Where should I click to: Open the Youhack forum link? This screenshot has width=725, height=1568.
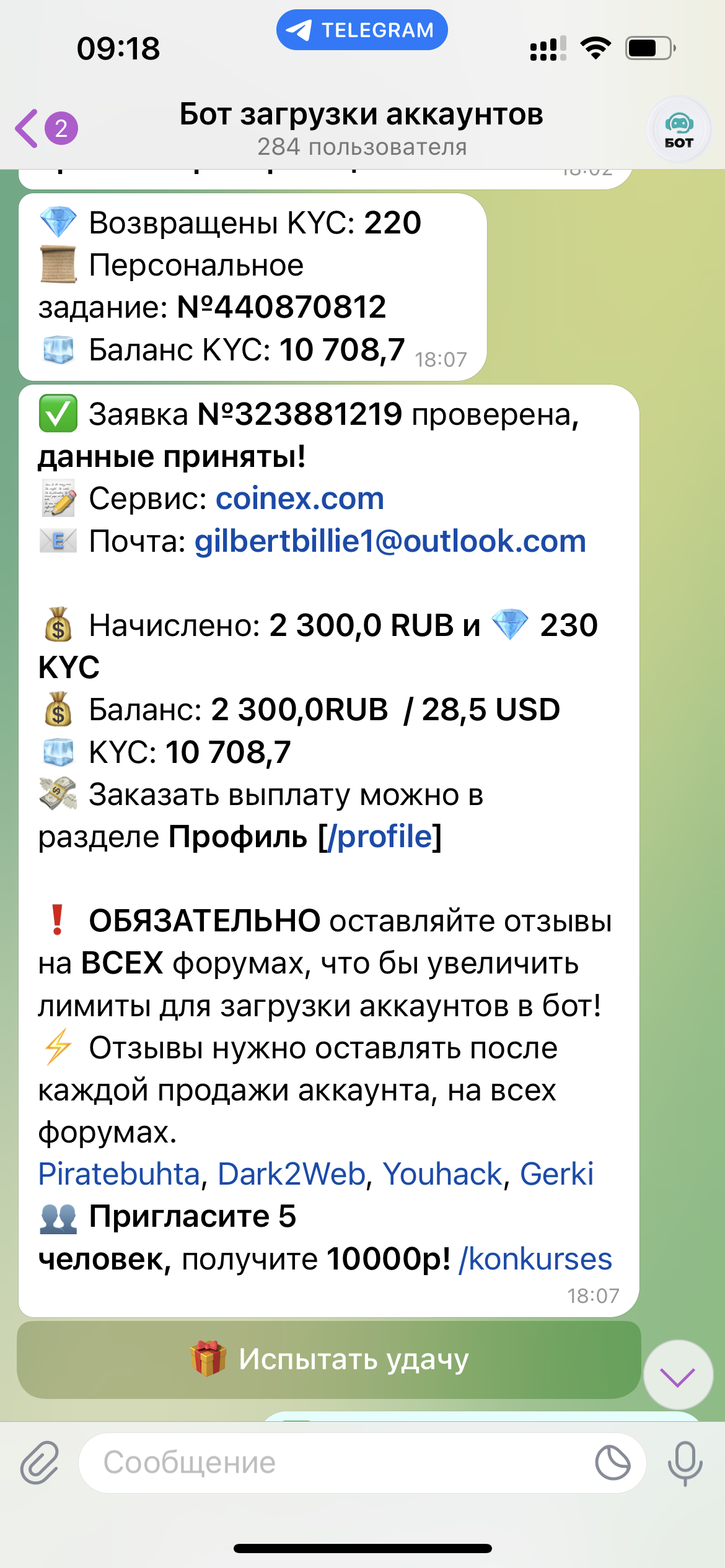[442, 1174]
